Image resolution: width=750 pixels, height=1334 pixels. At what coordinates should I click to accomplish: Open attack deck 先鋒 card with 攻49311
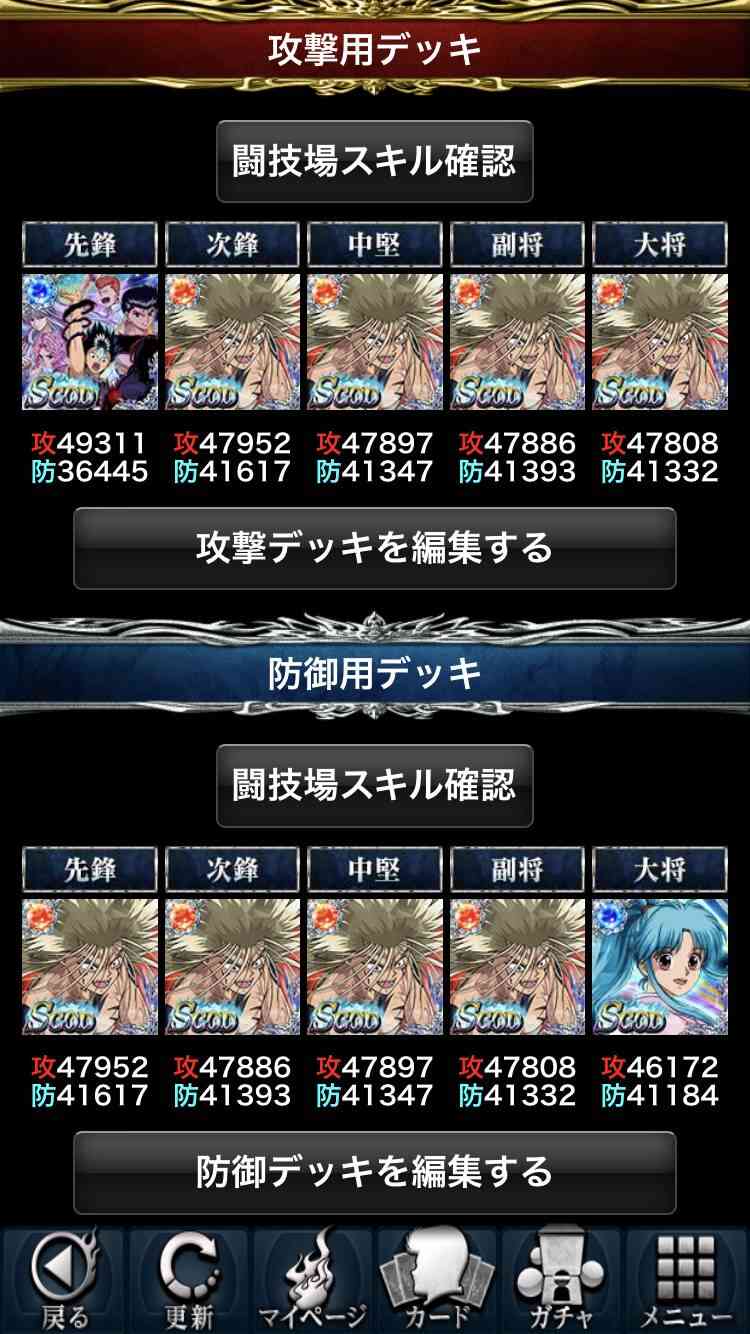90,342
